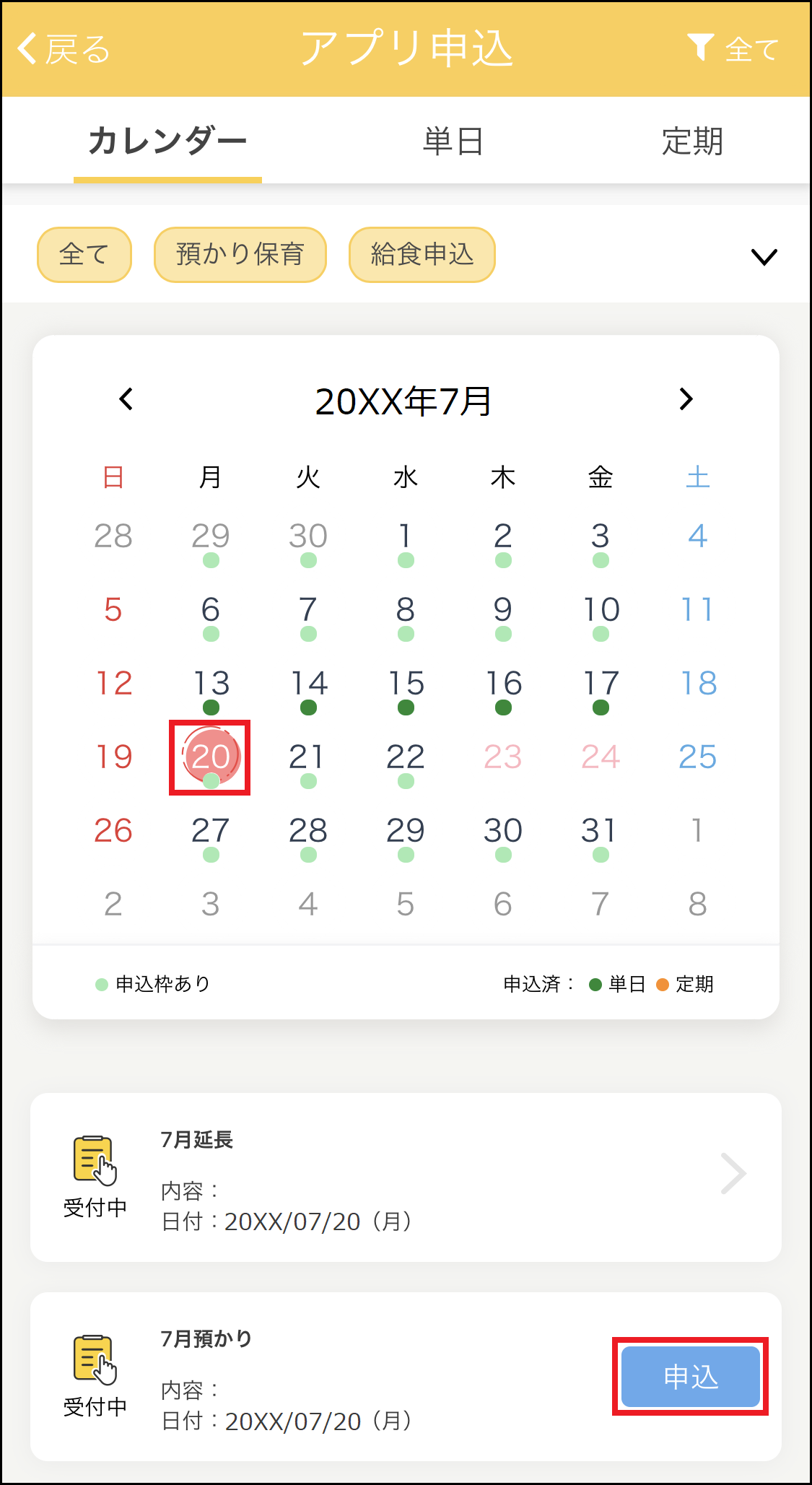812x1485 pixels.
Task: Select July 8 on the calendar
Action: click(x=406, y=610)
